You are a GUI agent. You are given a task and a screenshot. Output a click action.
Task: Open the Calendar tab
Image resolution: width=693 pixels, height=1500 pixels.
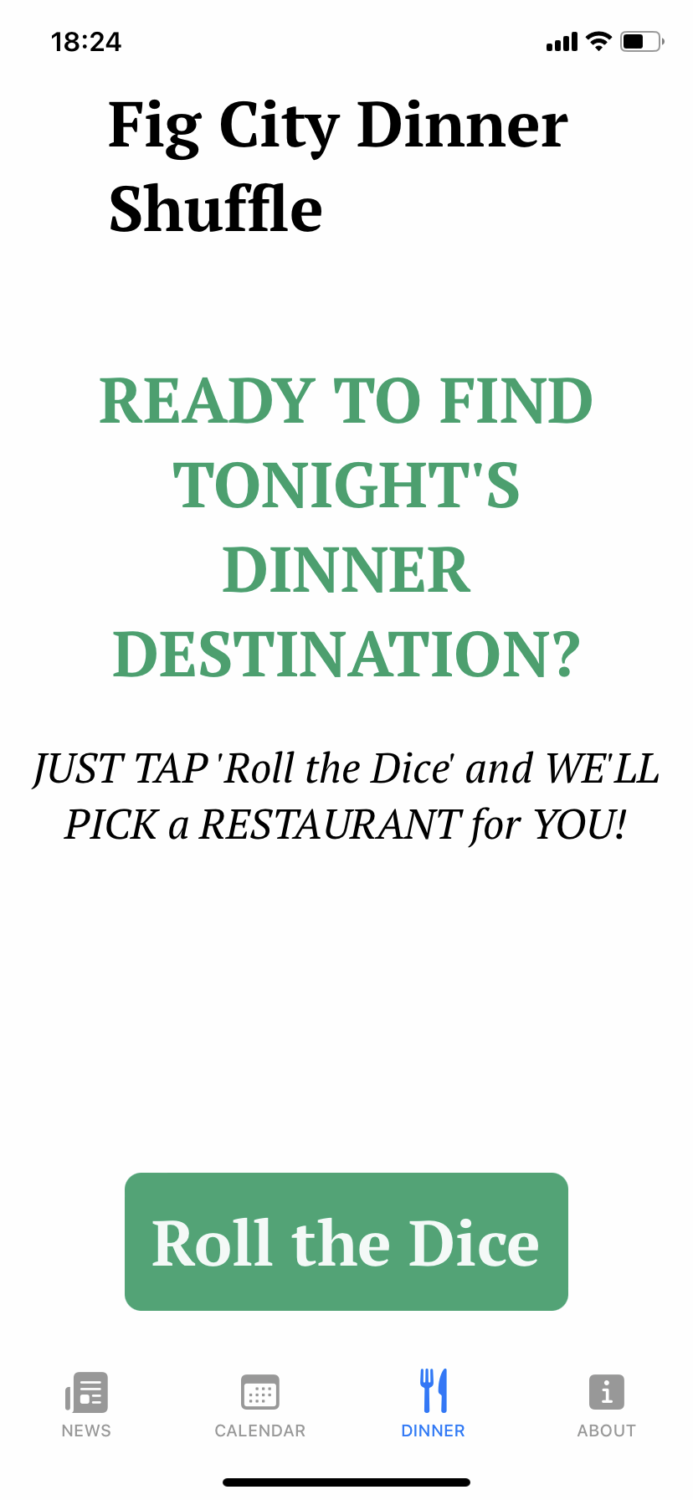pyautogui.click(x=260, y=1404)
